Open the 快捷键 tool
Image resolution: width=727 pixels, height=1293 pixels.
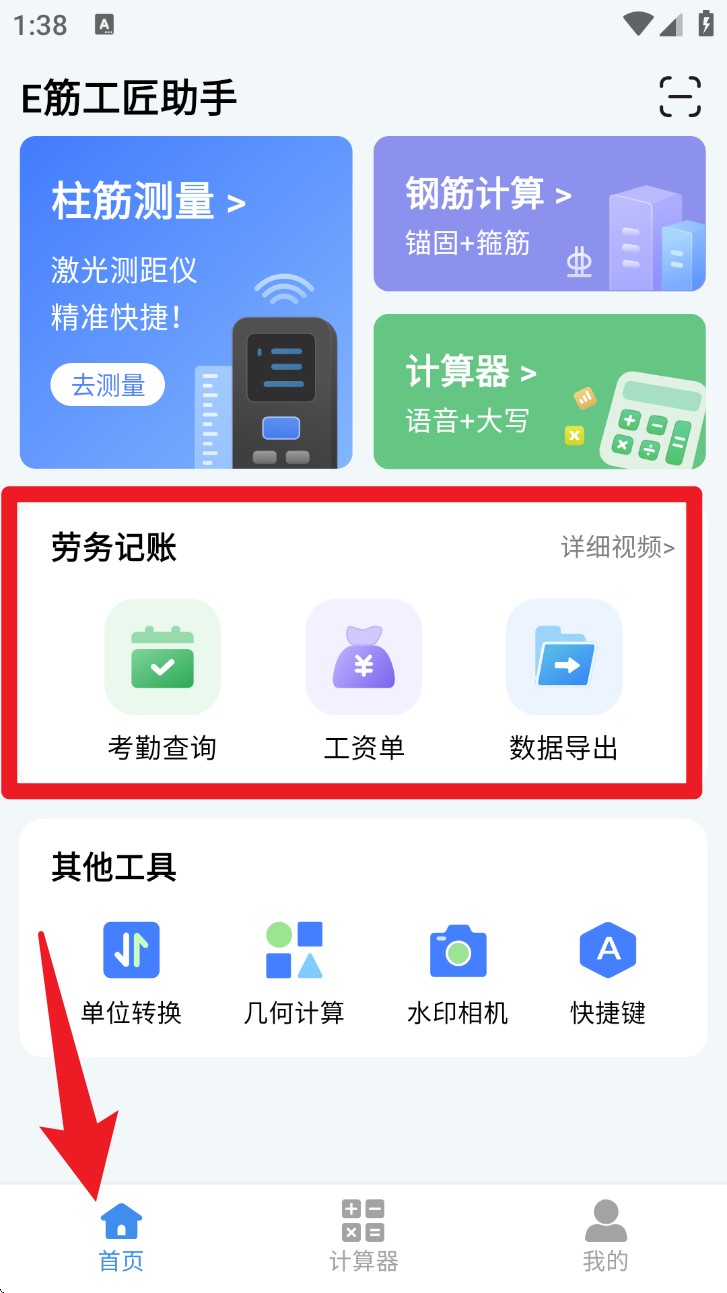pos(608,972)
